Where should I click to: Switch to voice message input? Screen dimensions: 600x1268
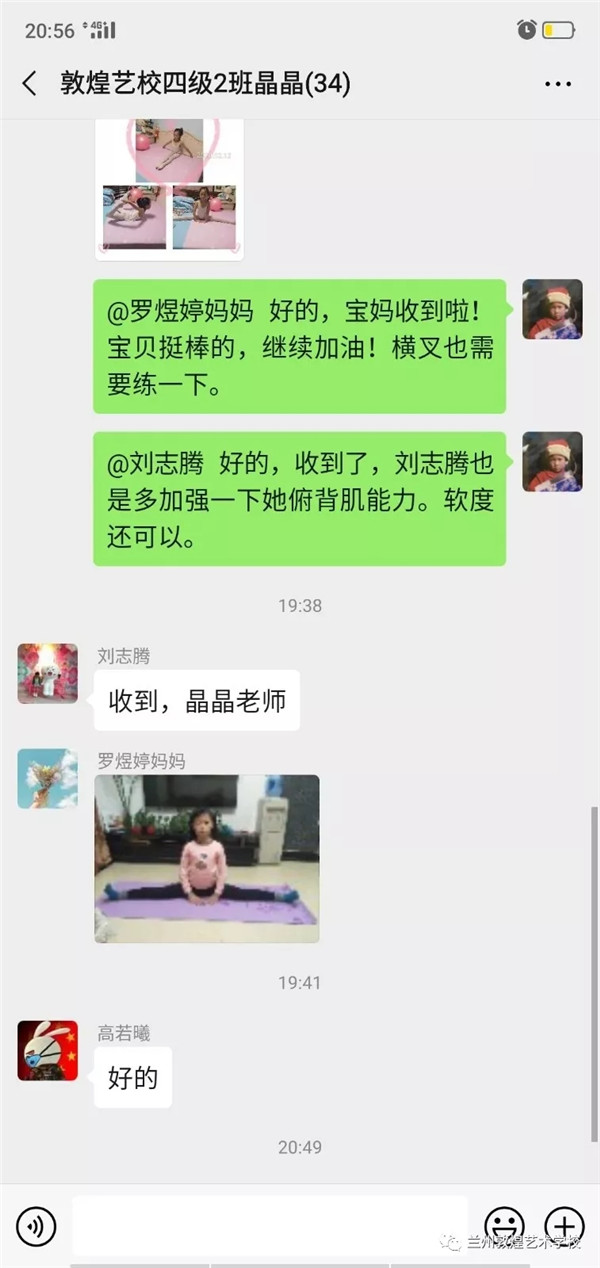(x=37, y=1225)
